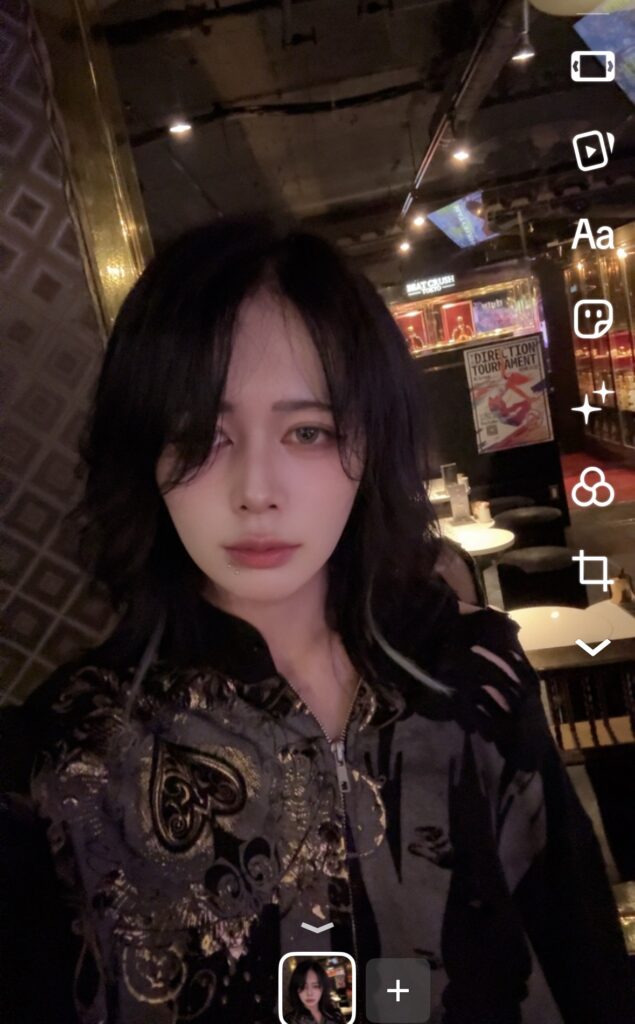Collapse the side editing toolbar
635x1024 pixels.
(x=593, y=648)
